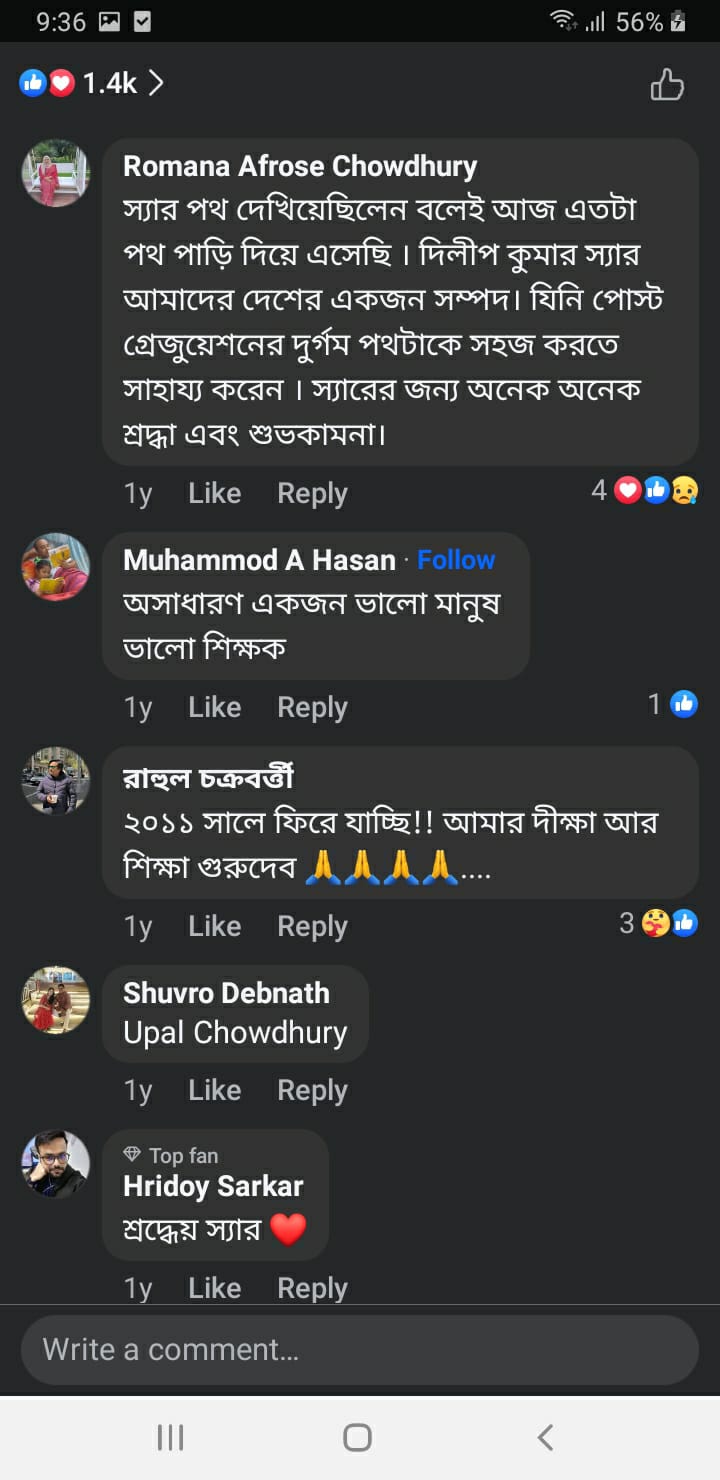Open Hridoy Sarkar's profile picture
Screen dimensions: 720x1480
tap(56, 1164)
